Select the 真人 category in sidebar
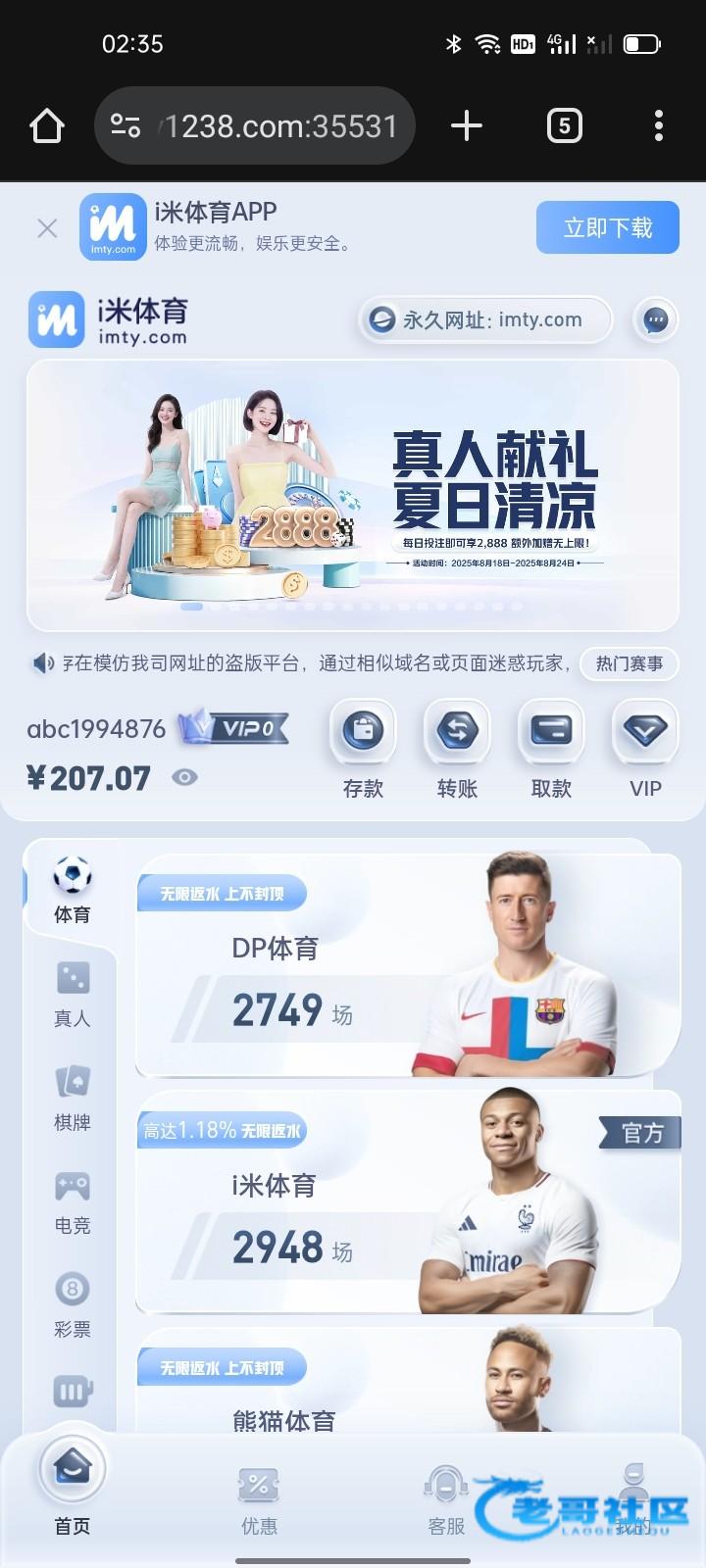The width and height of the screenshot is (706, 1568). tap(72, 994)
